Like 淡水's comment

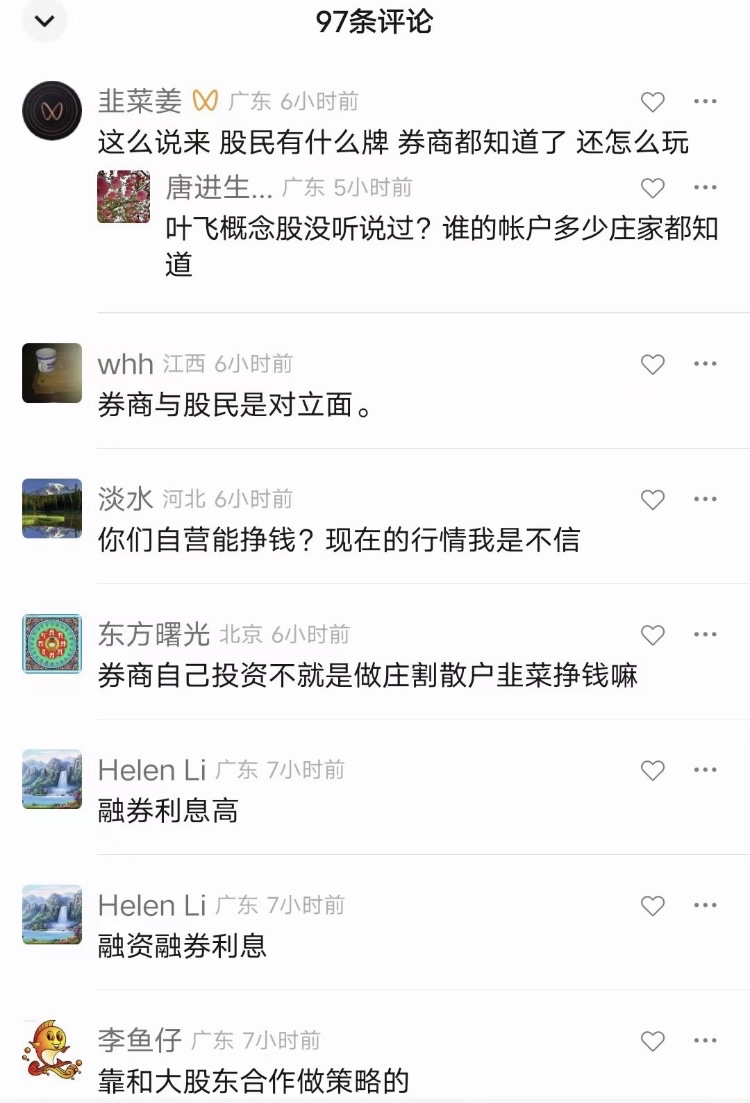pyautogui.click(x=652, y=499)
